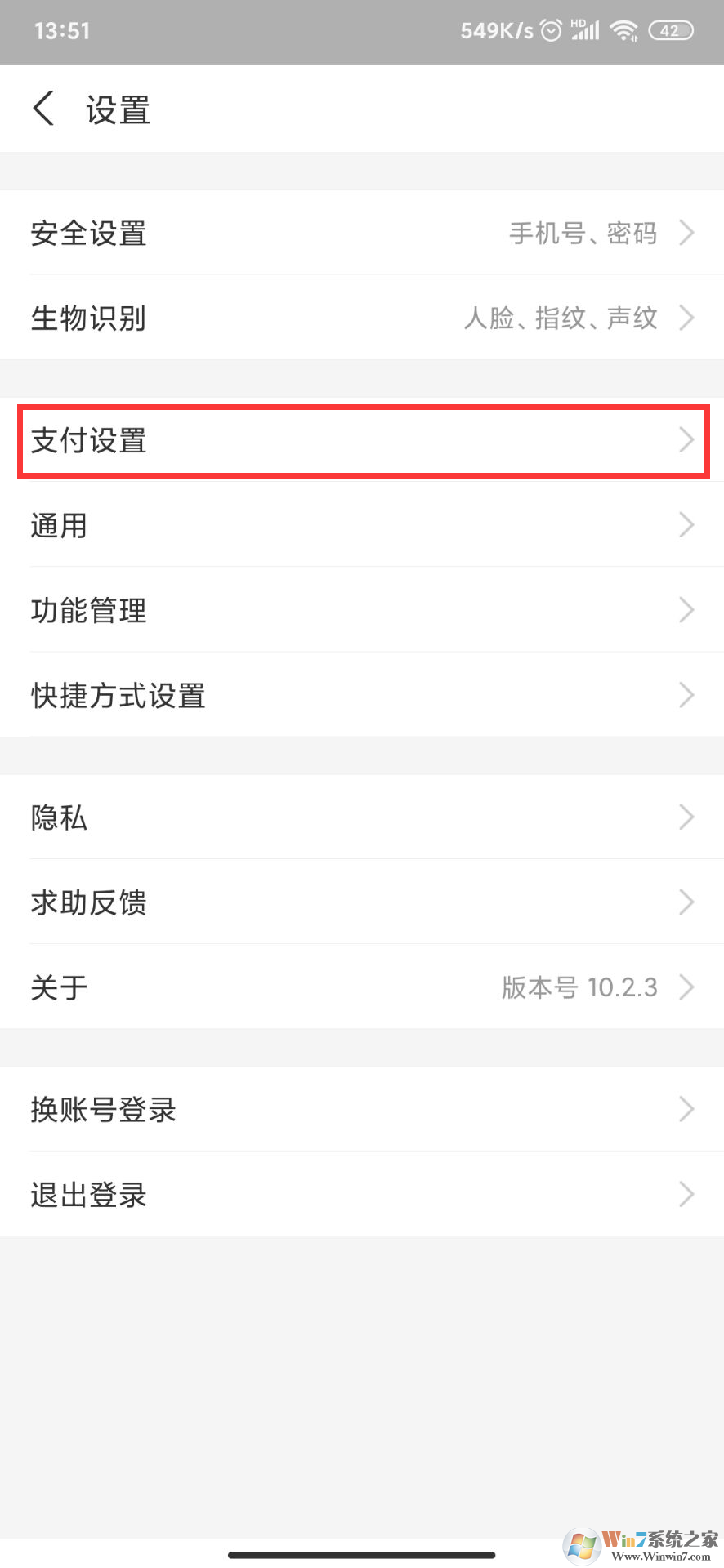The width and height of the screenshot is (724, 1568).
Task: Go back from the 设置 page
Action: tap(44, 109)
